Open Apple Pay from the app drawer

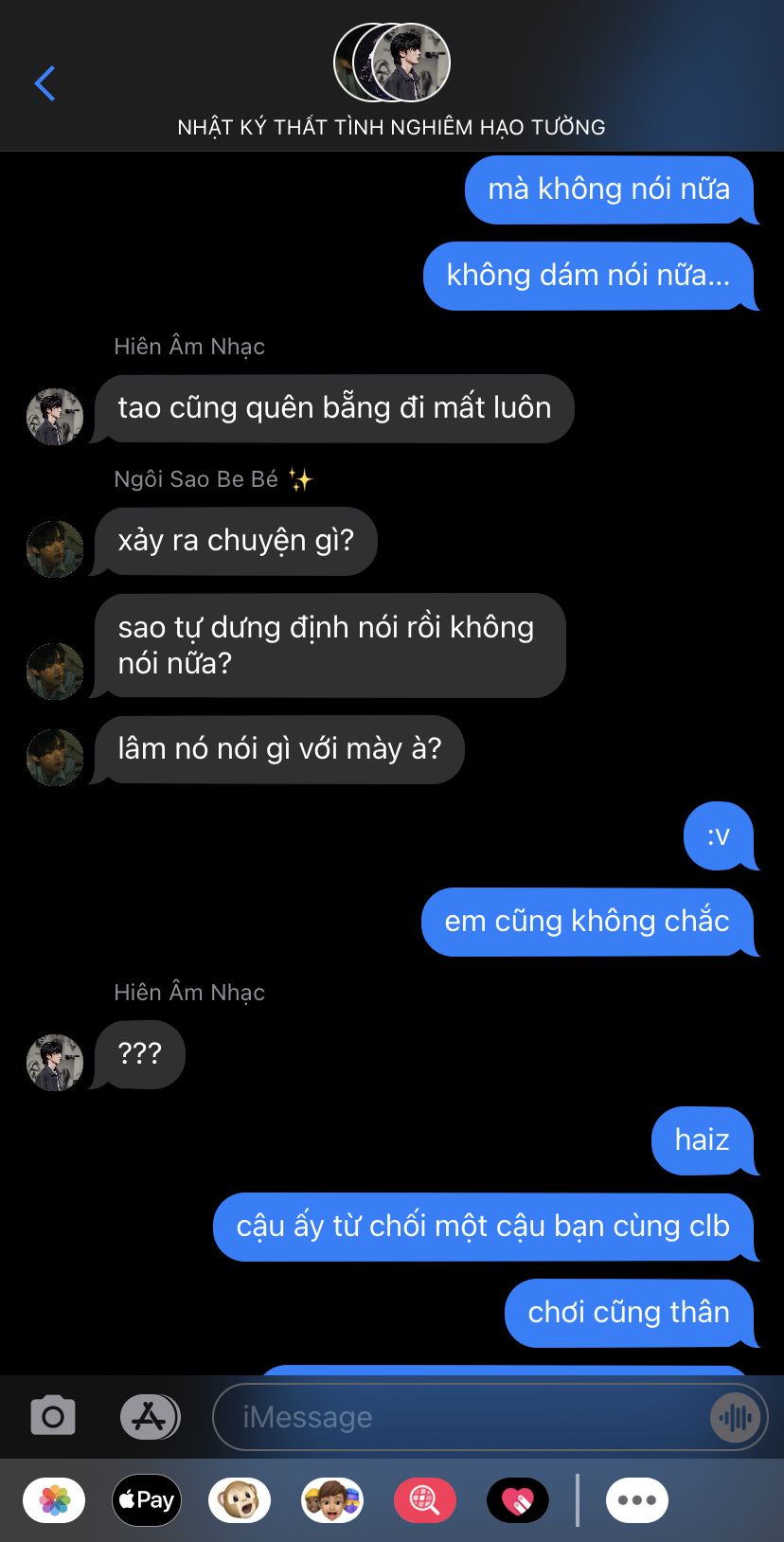coord(147,1500)
